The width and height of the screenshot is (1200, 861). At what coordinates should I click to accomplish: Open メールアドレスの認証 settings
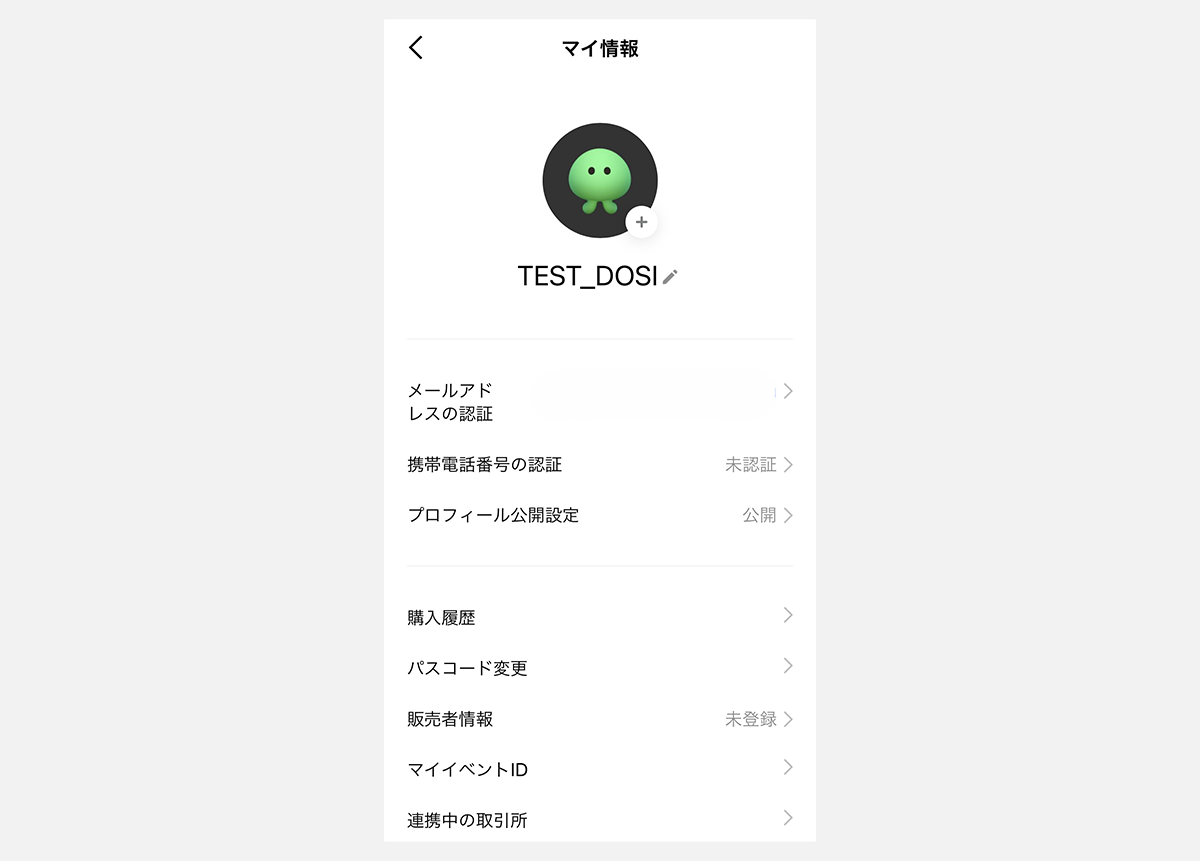(x=599, y=401)
